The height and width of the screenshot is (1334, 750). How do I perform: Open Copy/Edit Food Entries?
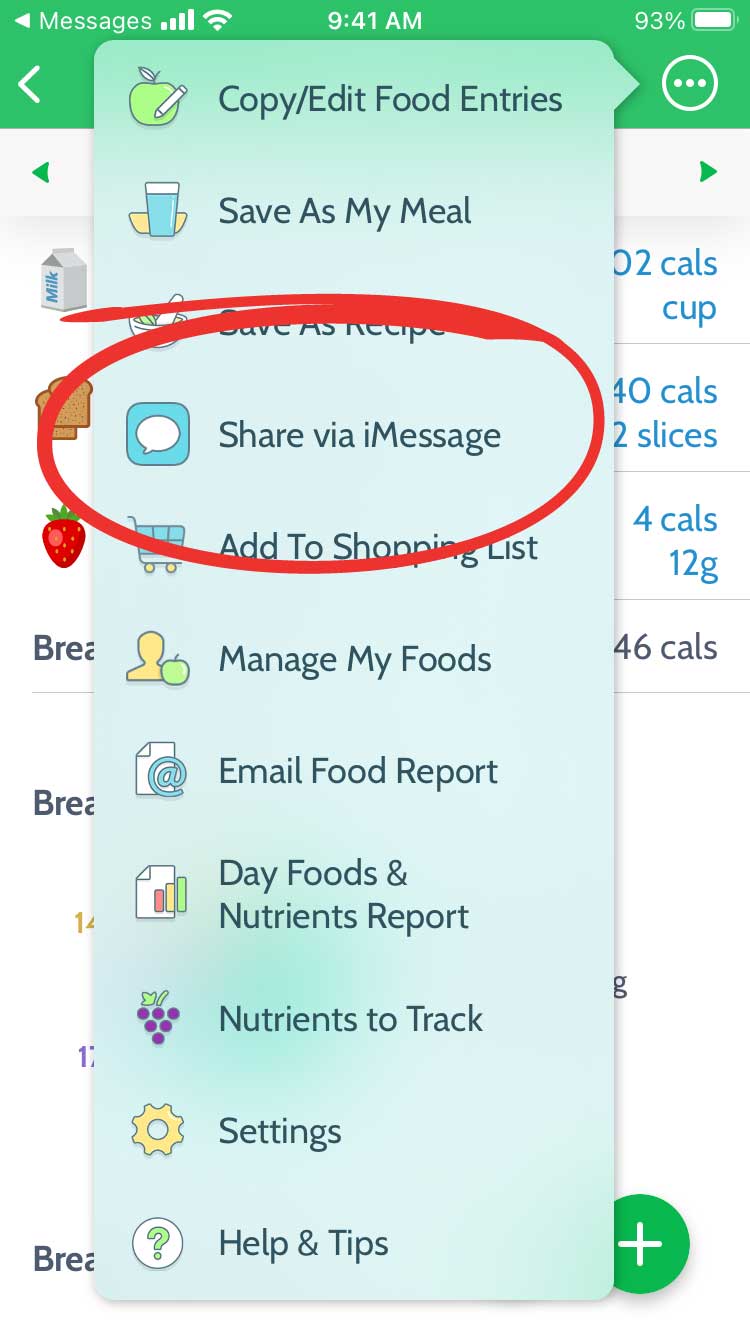coord(390,99)
